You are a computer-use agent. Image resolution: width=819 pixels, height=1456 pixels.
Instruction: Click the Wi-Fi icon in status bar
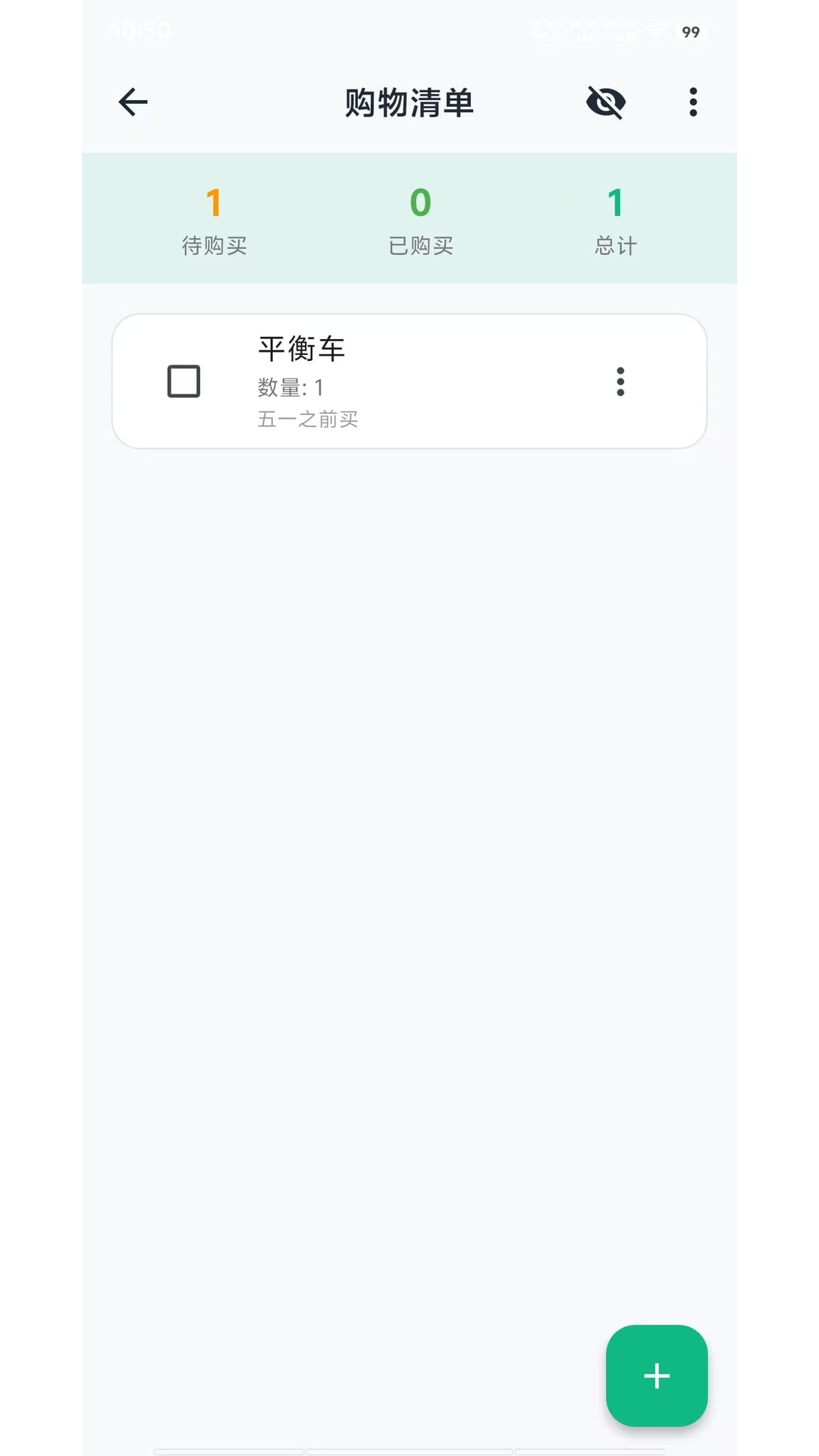[657, 32]
